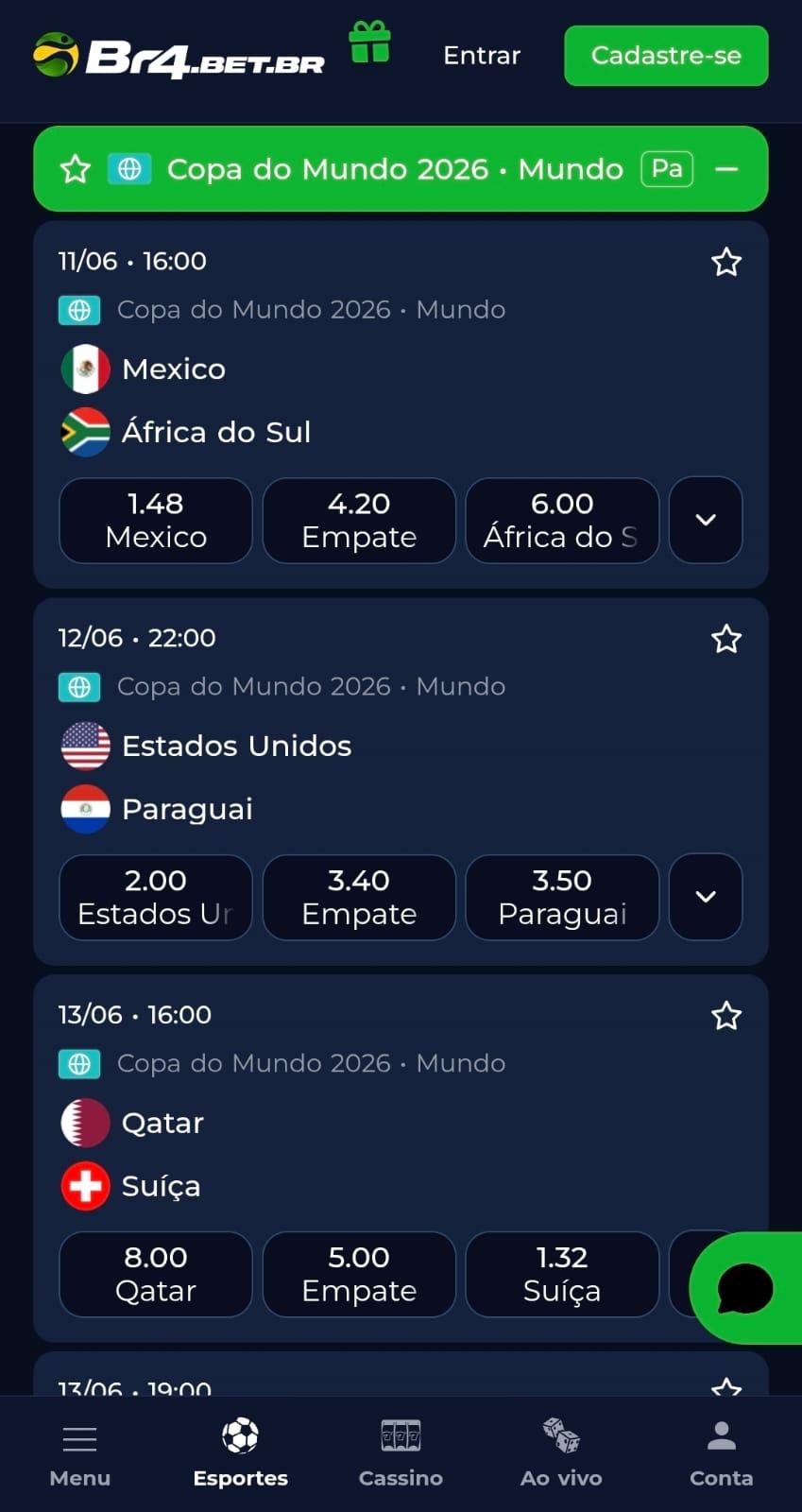Expand more odds for Mexico match
Viewport: 802px width, 1512px height.
click(705, 521)
